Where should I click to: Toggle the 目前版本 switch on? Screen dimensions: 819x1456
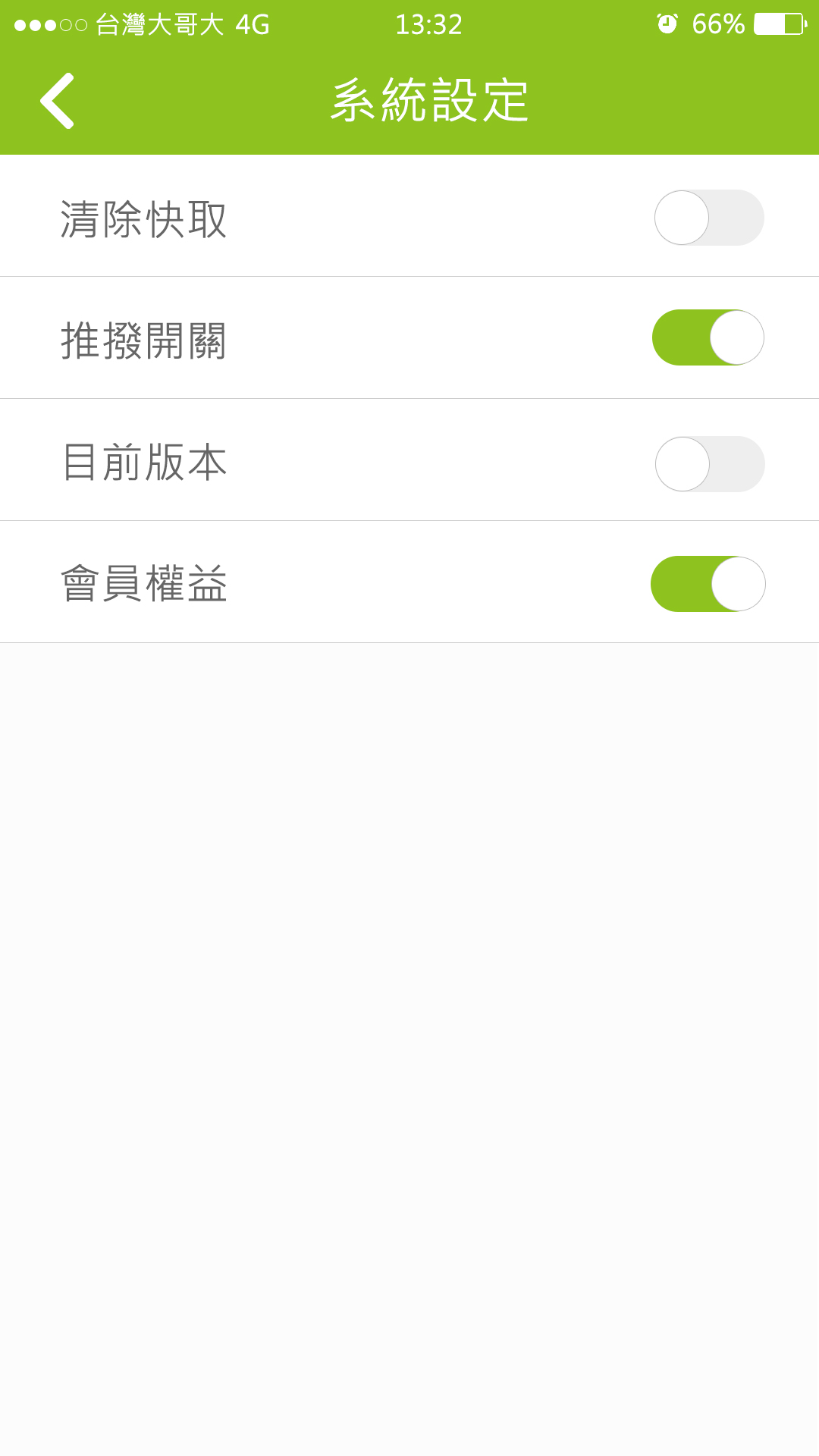coord(710,464)
